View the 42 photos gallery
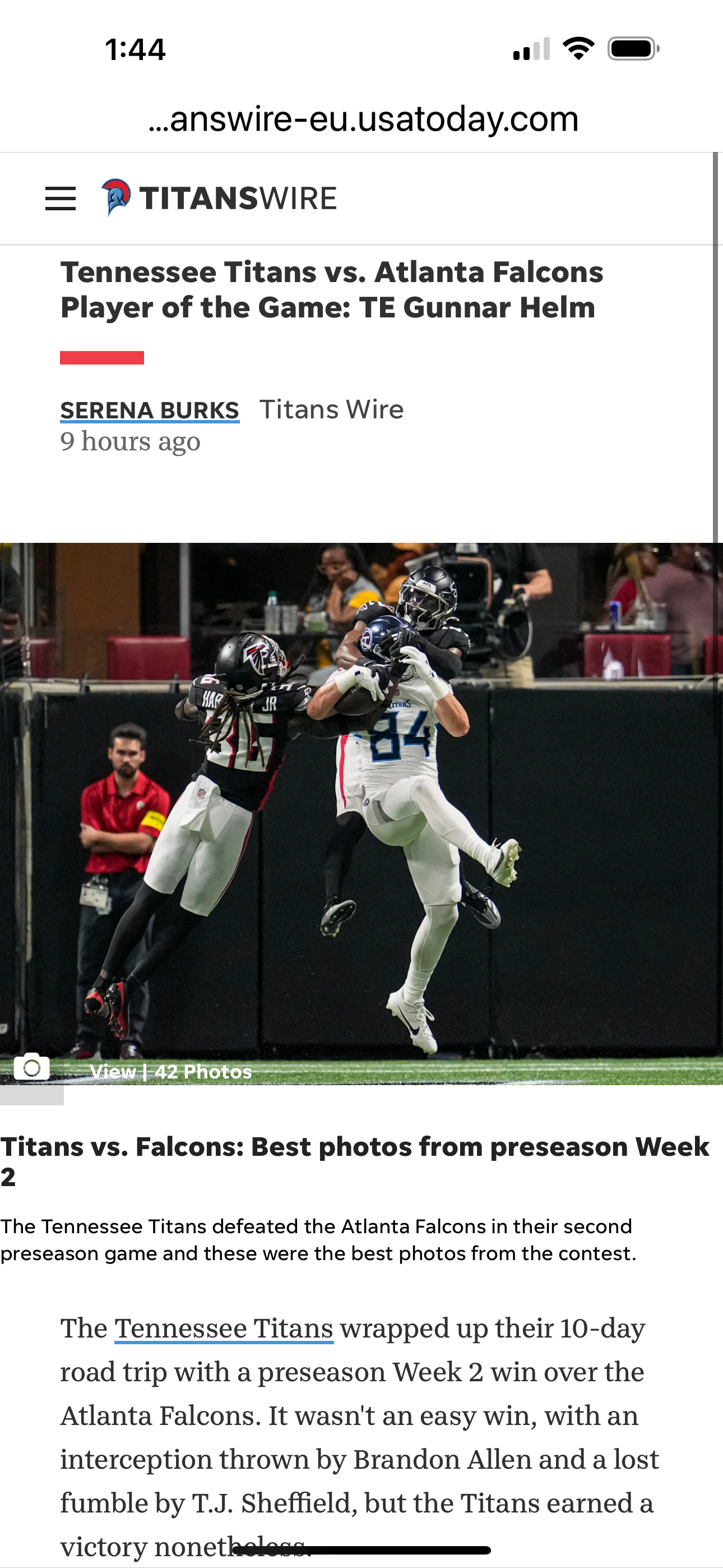Viewport: 723px width, 1568px height. (x=170, y=1071)
